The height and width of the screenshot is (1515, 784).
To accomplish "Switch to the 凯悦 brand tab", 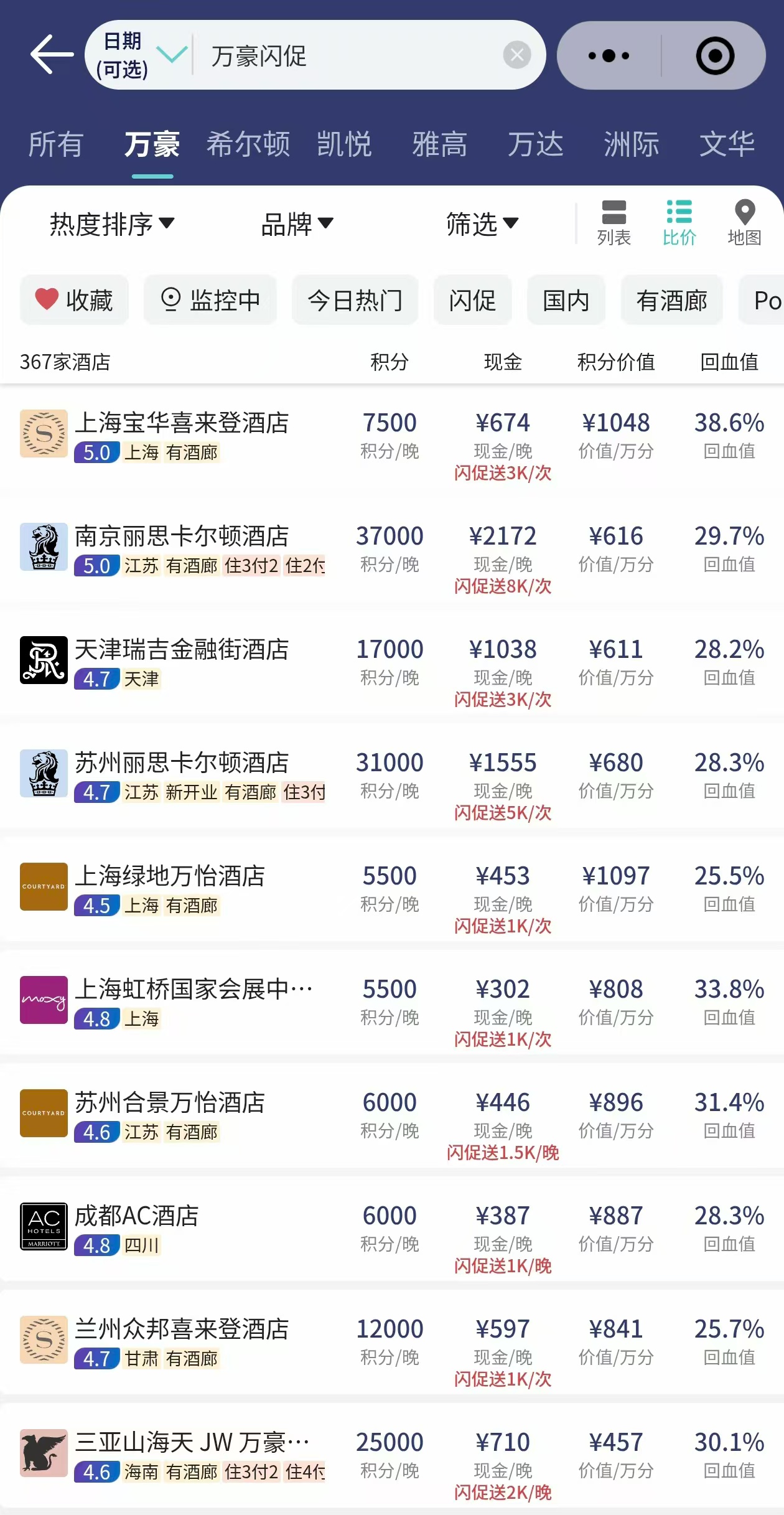I will coord(343,144).
